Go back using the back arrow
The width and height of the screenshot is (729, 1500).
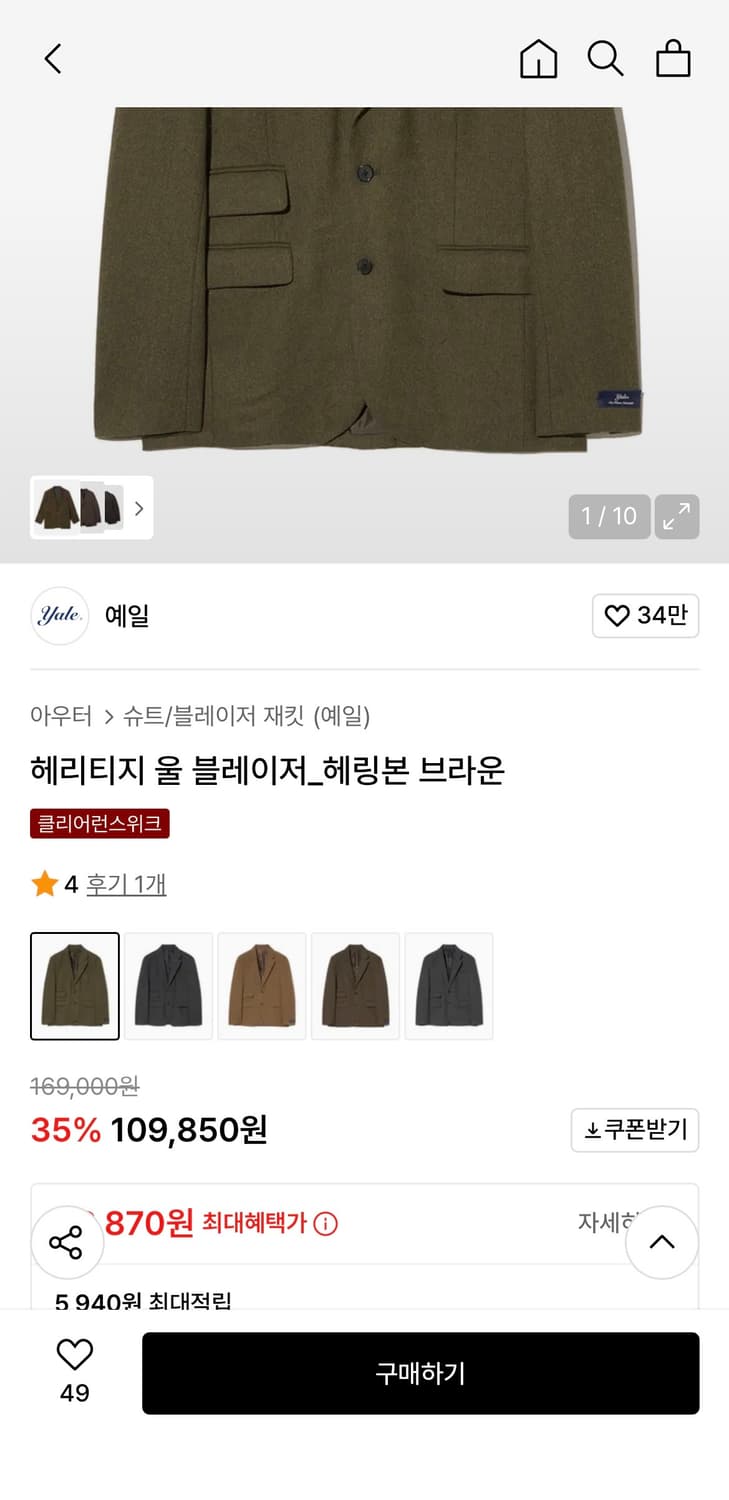click(53, 58)
